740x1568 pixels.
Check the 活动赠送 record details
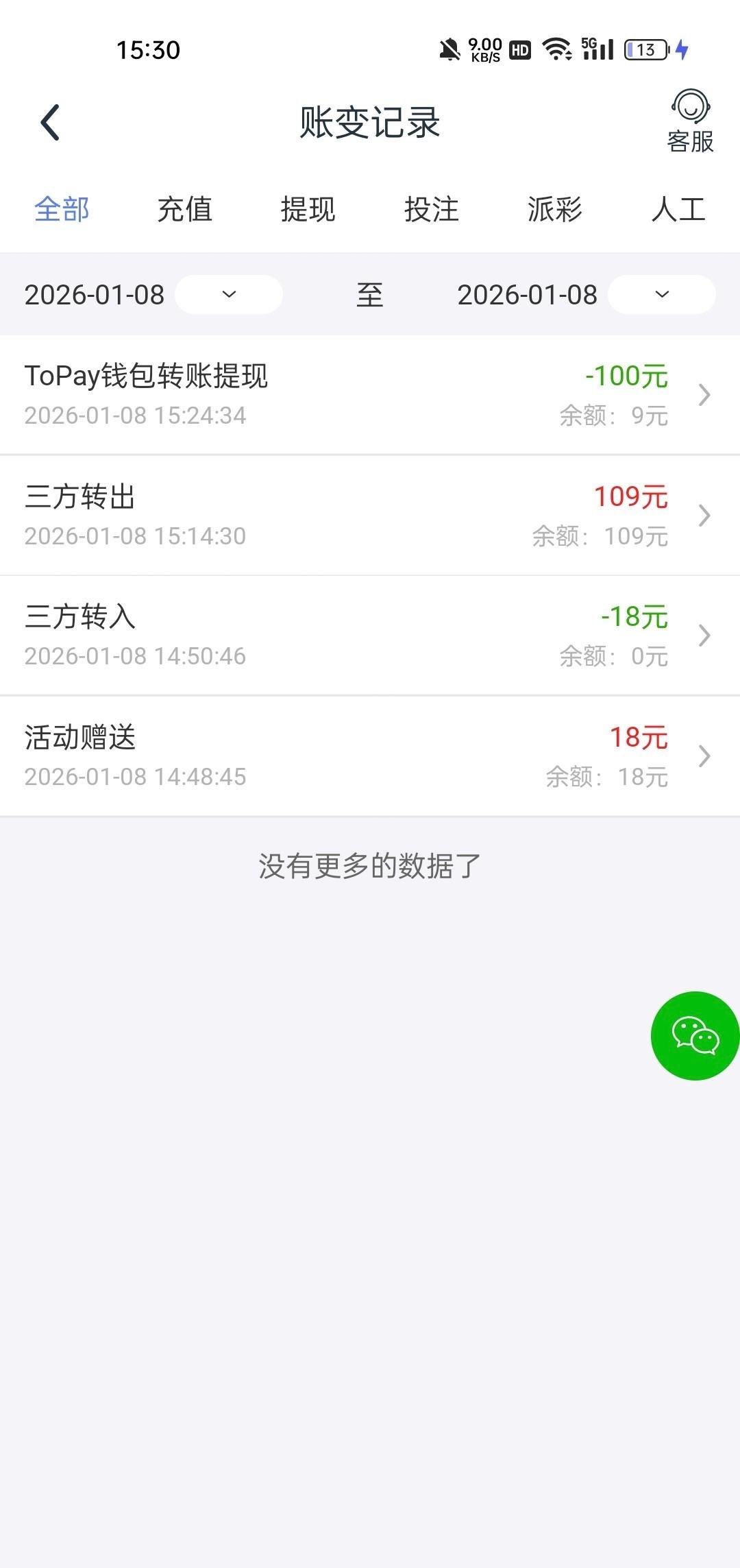click(370, 756)
